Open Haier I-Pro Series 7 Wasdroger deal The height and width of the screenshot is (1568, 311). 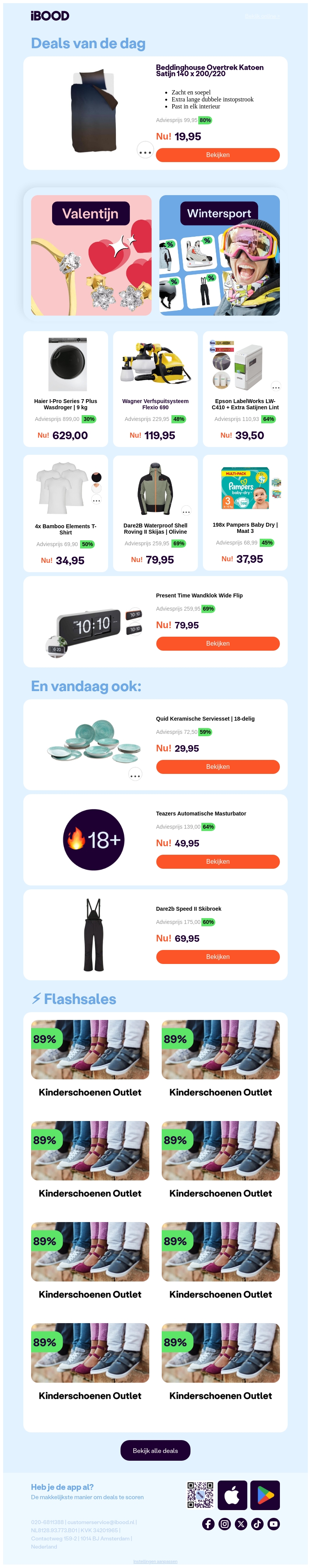point(65,388)
